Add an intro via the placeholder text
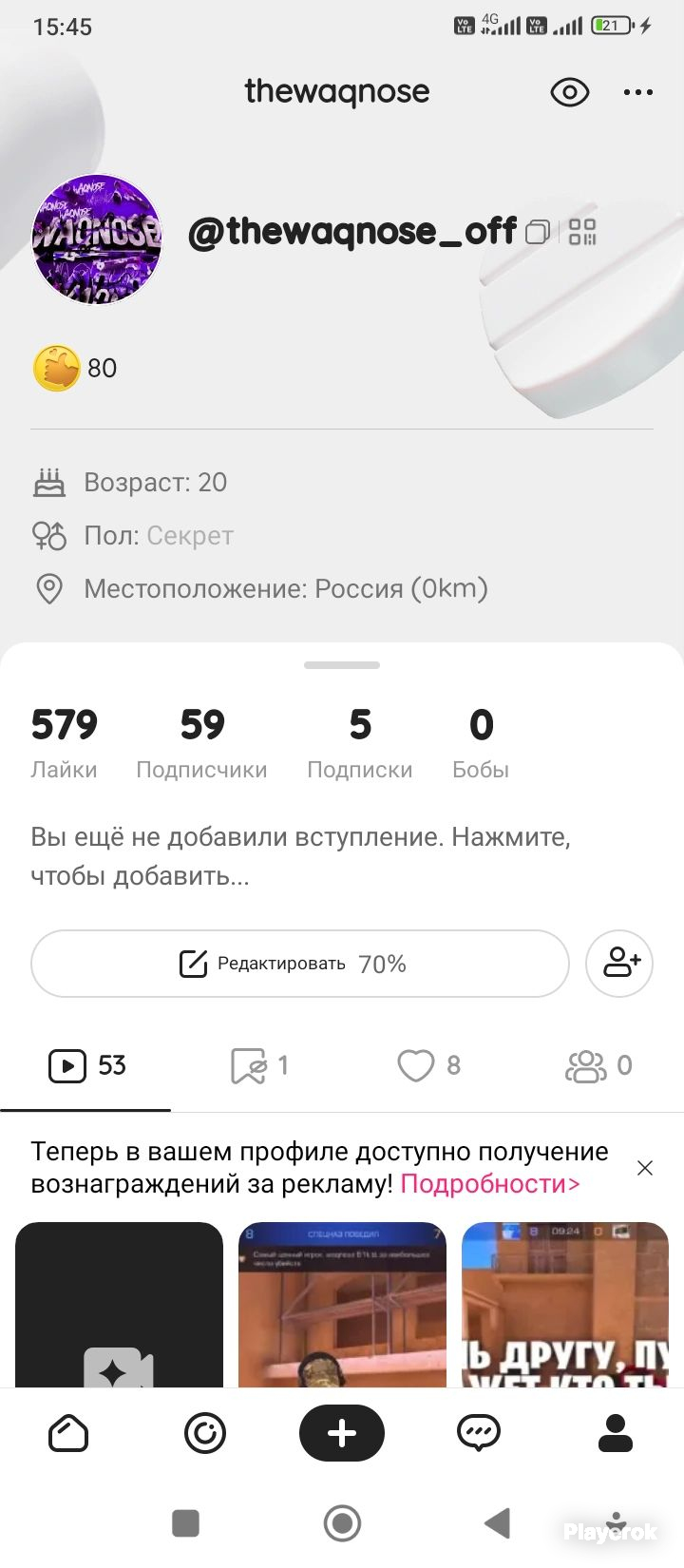 tap(300, 856)
